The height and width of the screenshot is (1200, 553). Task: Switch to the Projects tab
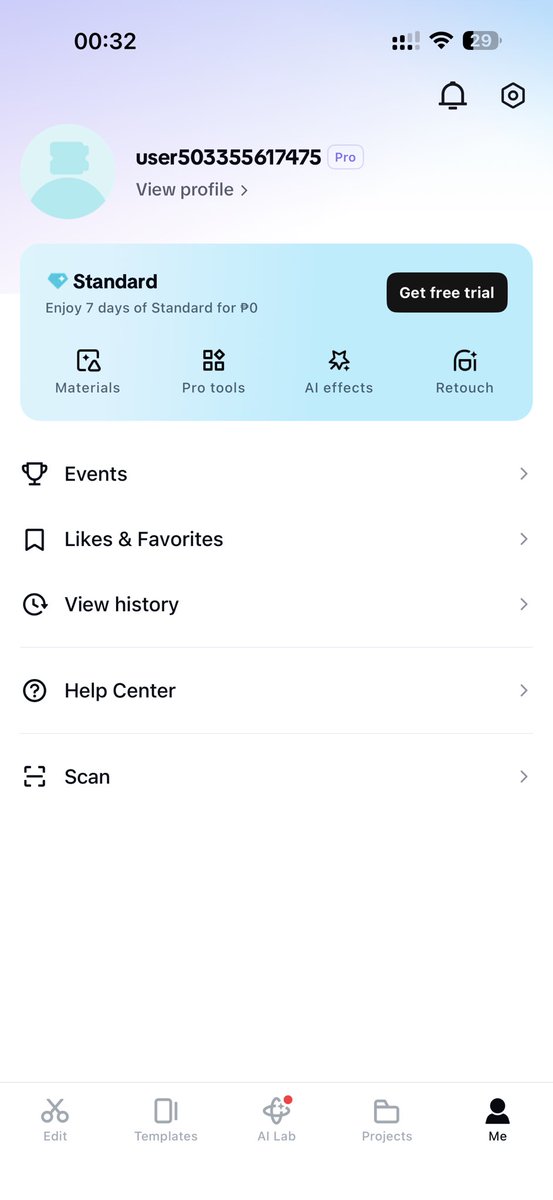tap(387, 1120)
